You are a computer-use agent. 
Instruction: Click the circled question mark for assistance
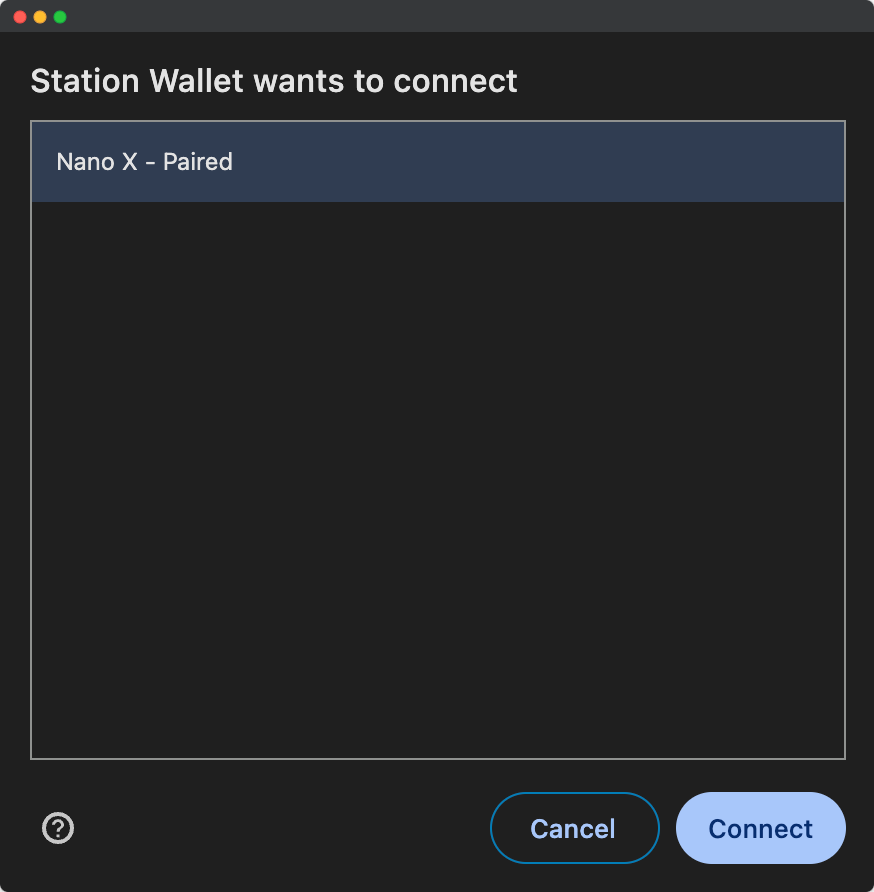pyautogui.click(x=57, y=828)
